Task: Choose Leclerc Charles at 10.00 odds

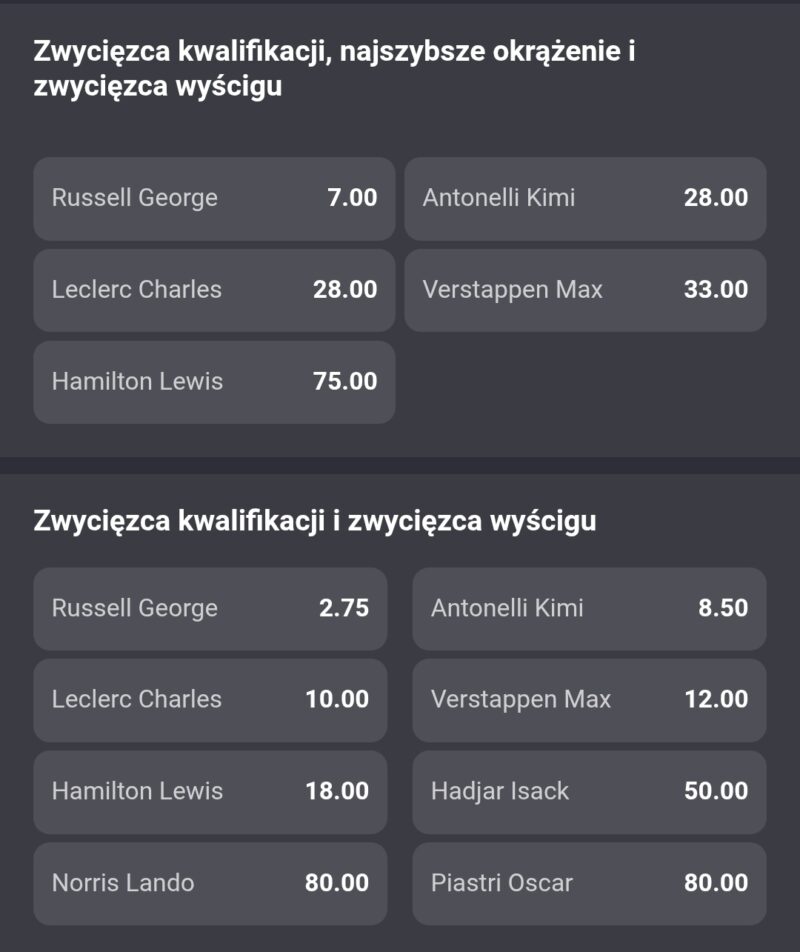Action: (x=210, y=700)
